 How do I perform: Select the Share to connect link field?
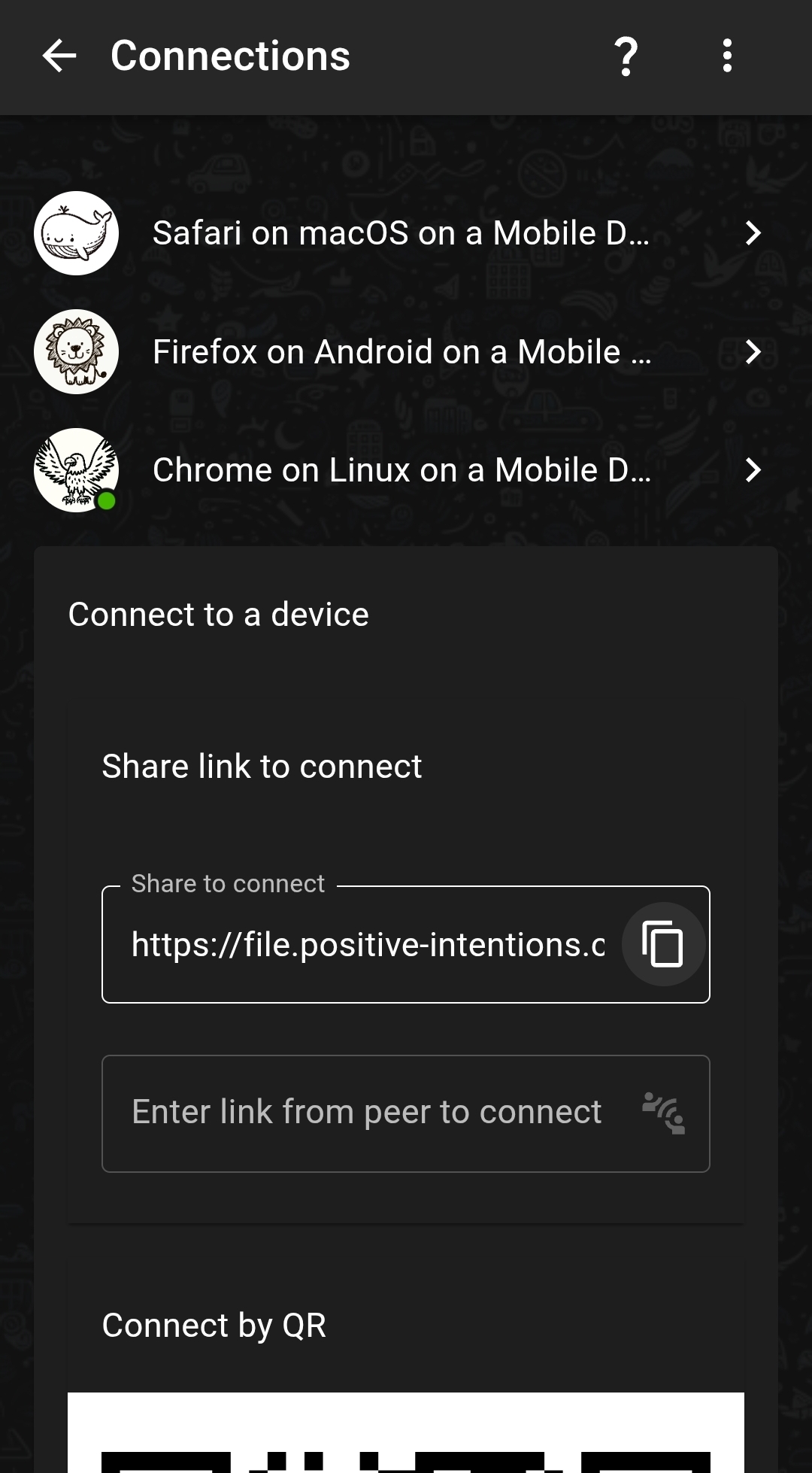click(368, 945)
